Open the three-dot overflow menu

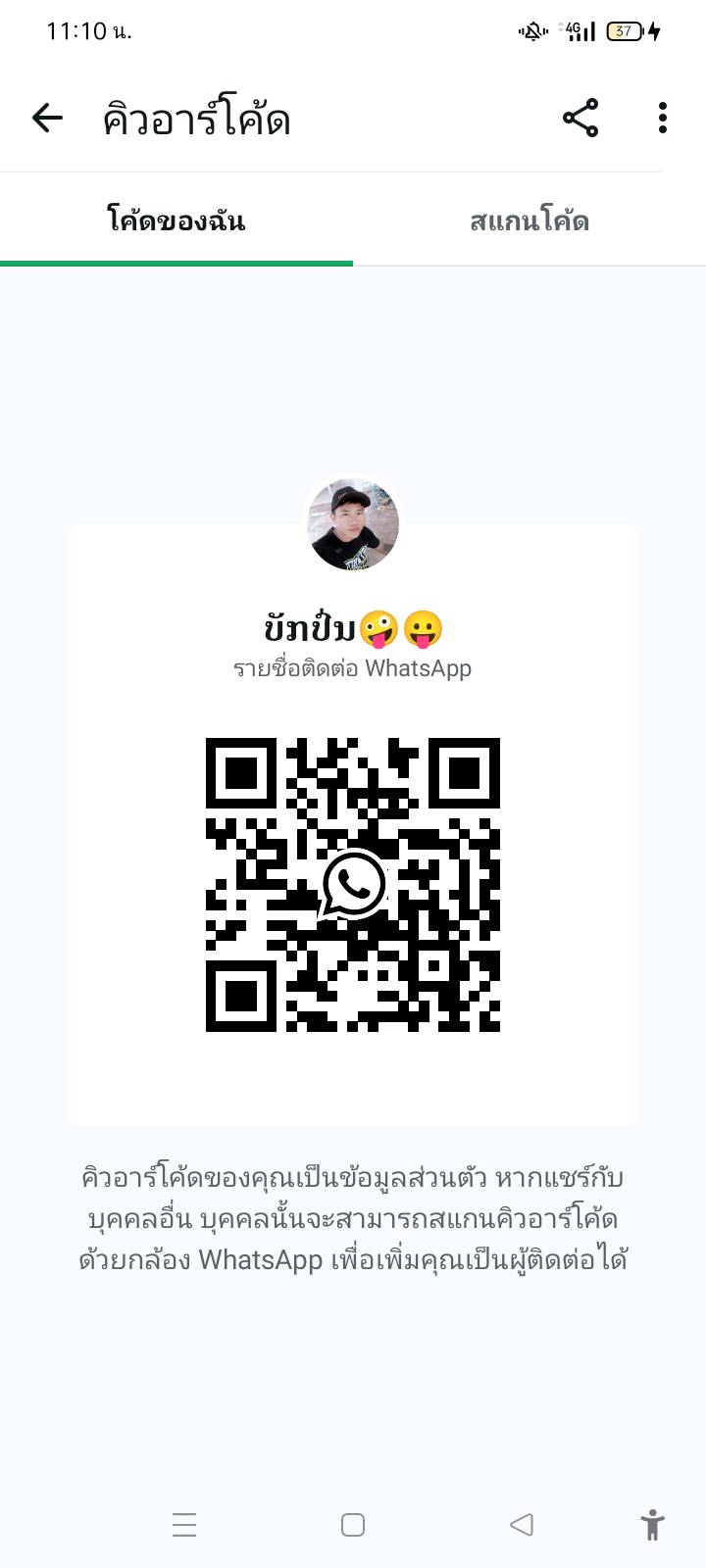point(663,119)
